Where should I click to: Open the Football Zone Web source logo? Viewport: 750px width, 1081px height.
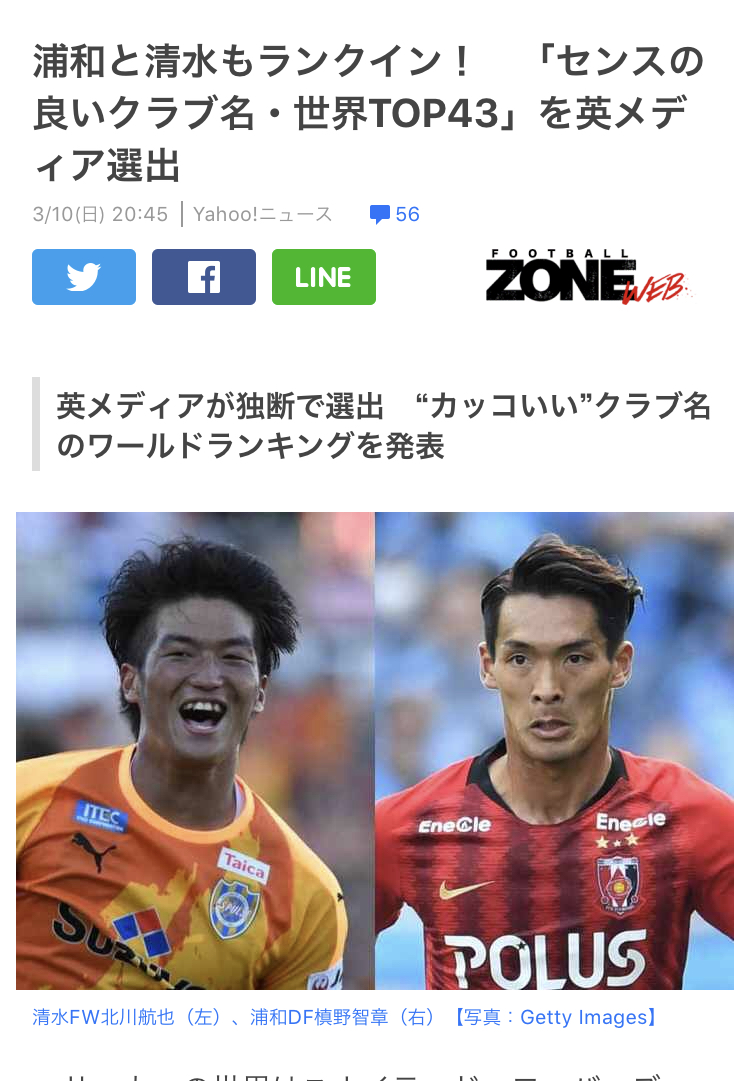point(587,276)
